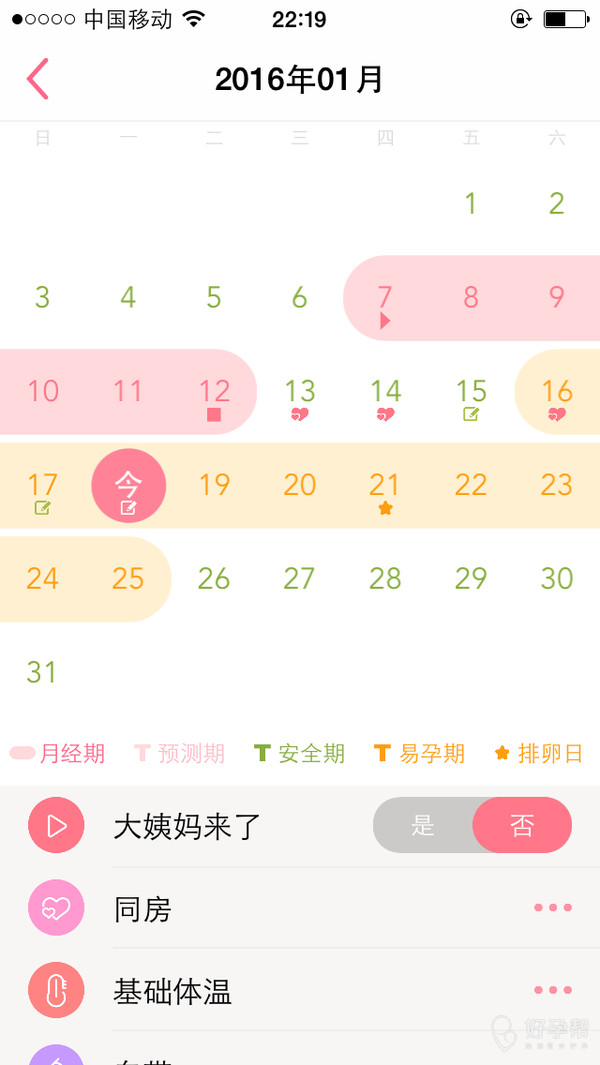Tap today's highlighted date 今
Viewport: 600px width, 1065px height.
click(128, 486)
